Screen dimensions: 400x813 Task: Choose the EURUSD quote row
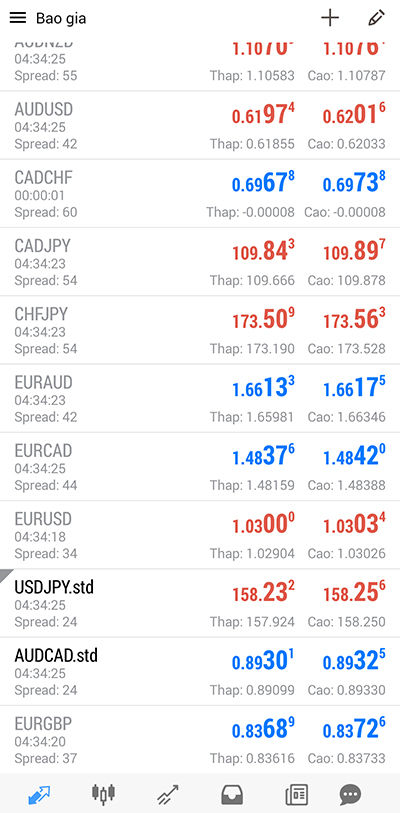click(200, 536)
